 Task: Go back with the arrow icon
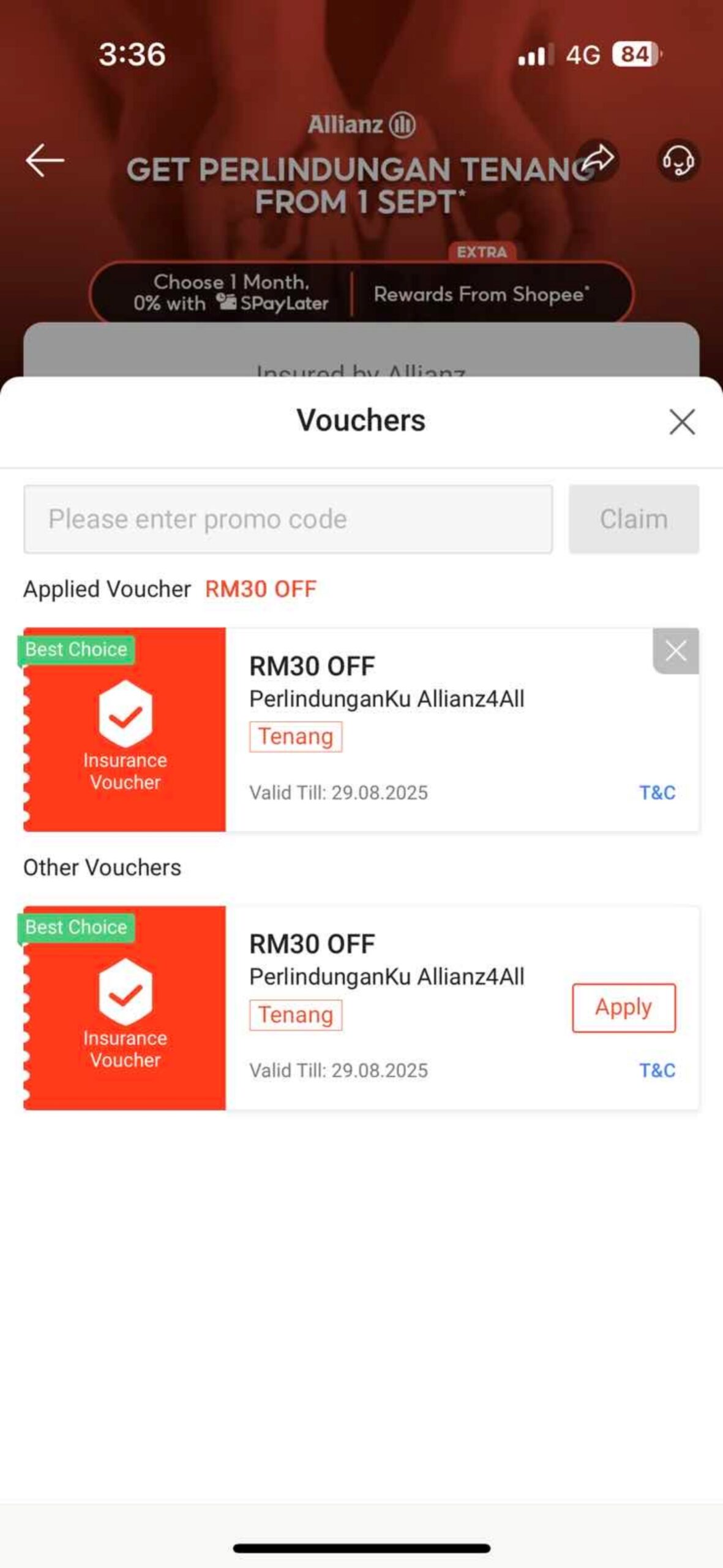45,160
